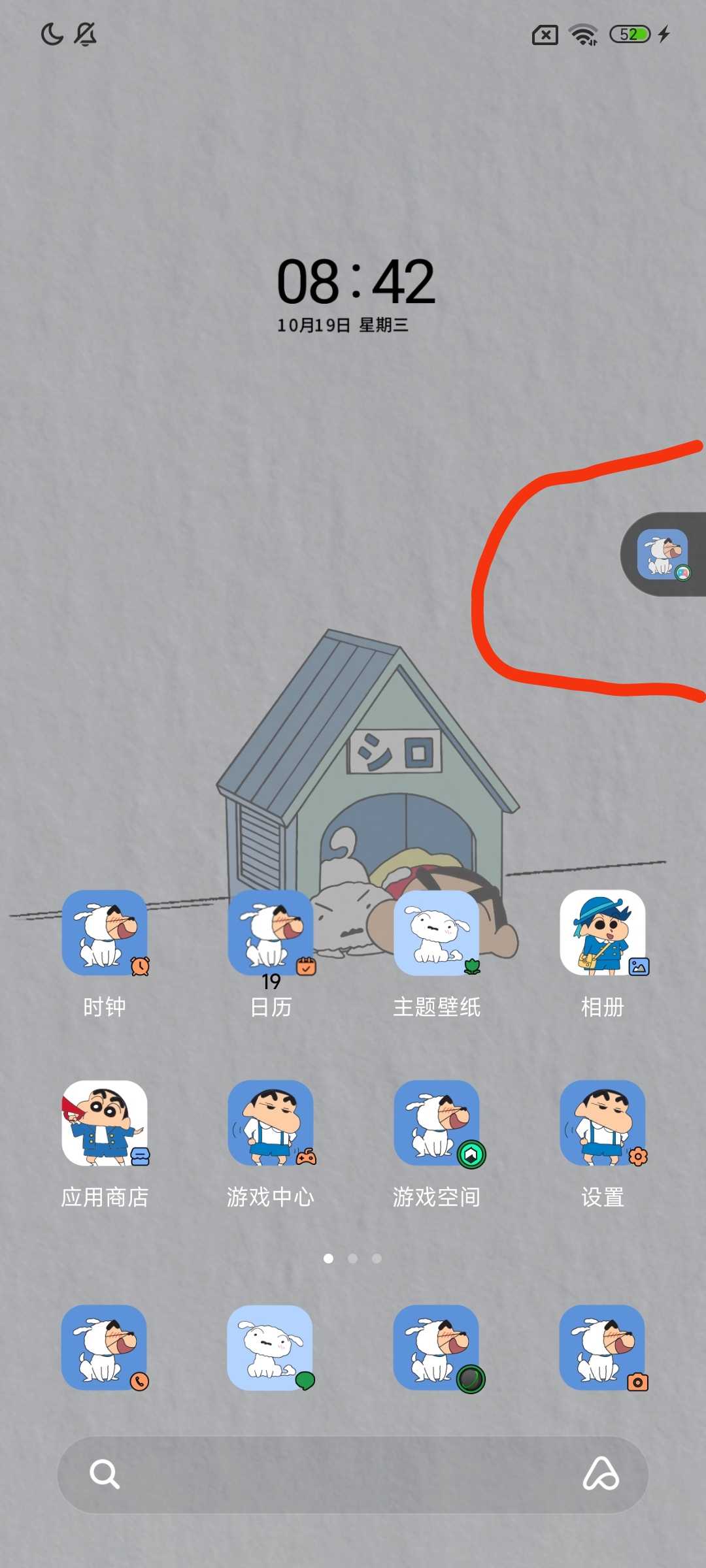Open the camera app in dock

[x=603, y=1348]
